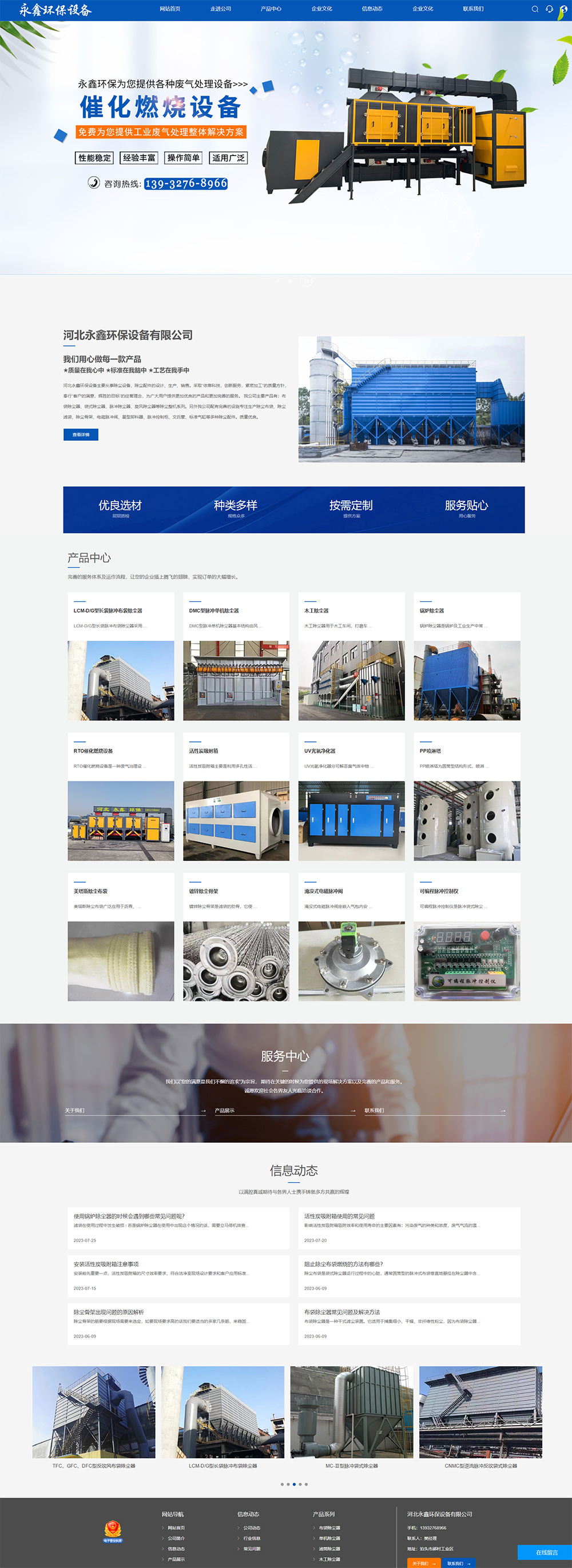Open the RTO催化燃烧设备 product card
Image resolution: width=572 pixels, height=1568 pixels.
coord(121,796)
